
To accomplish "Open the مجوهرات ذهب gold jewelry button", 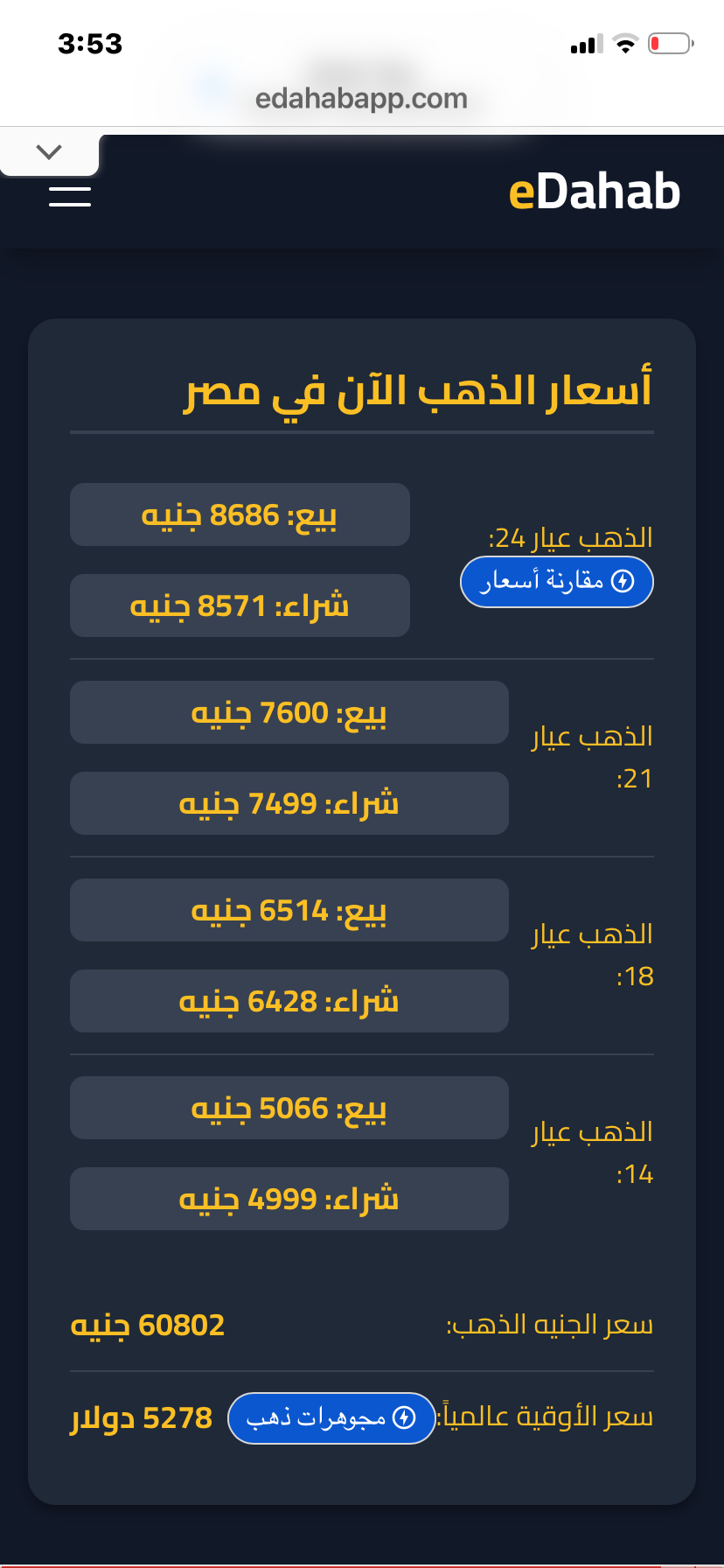I will click(331, 1417).
